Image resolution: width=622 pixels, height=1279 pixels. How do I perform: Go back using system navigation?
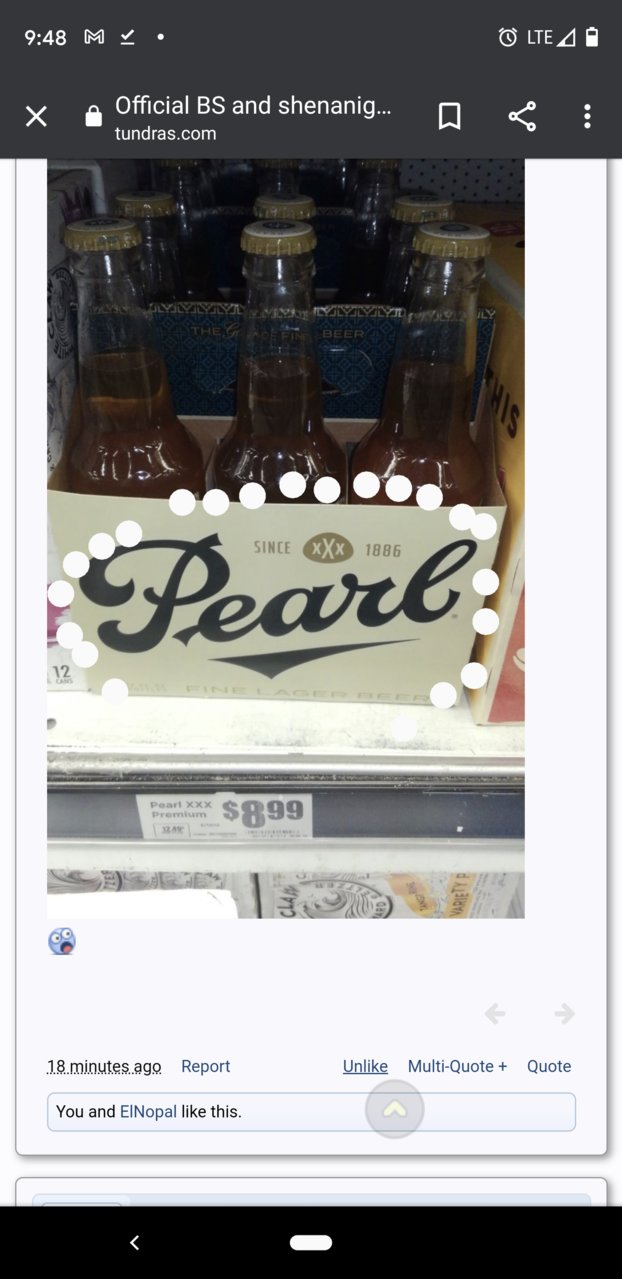135,1243
